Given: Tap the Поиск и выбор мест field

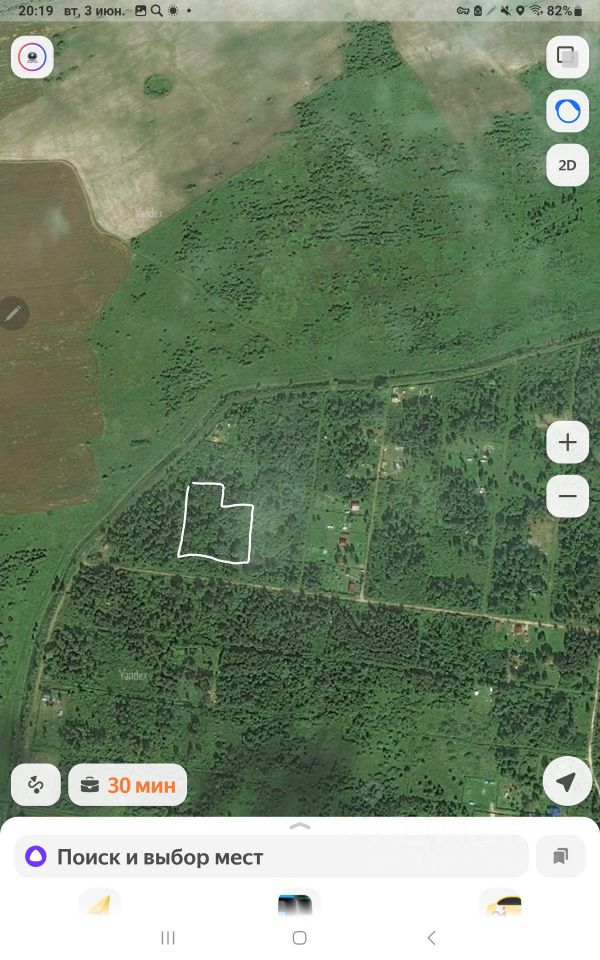Looking at the screenshot, I should 270,857.
